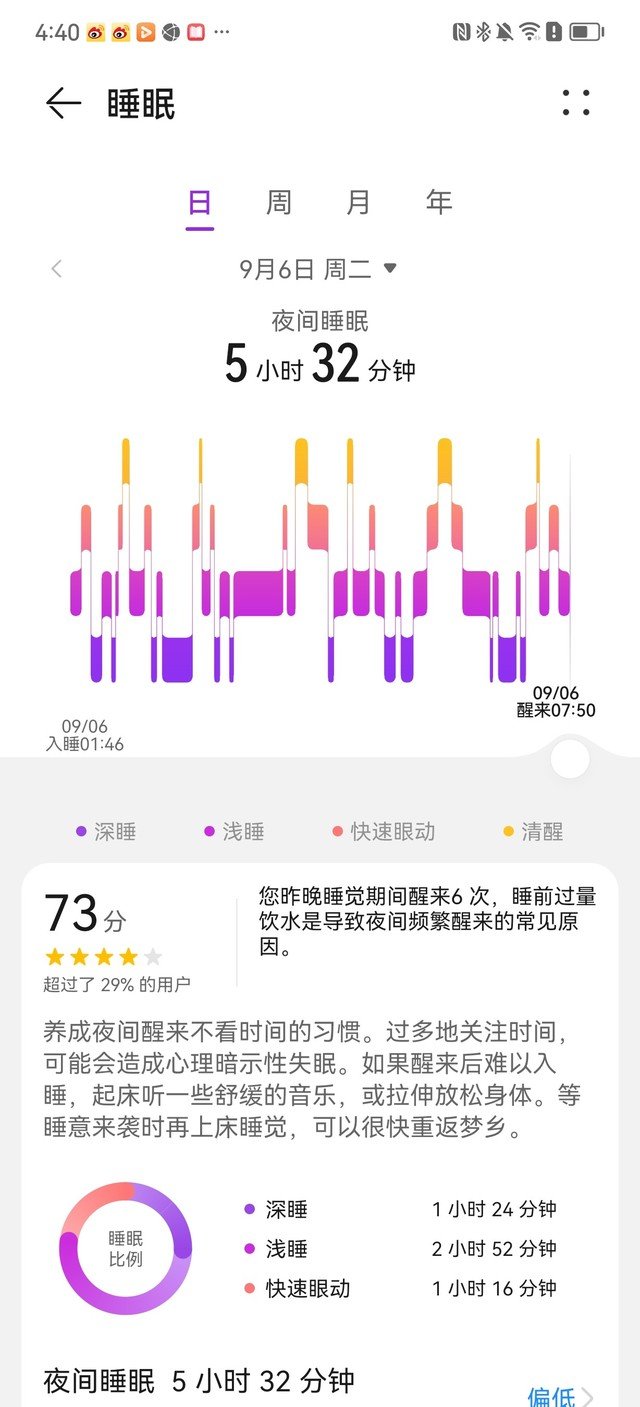
Task: Switch to the 周 tab
Action: (x=279, y=203)
